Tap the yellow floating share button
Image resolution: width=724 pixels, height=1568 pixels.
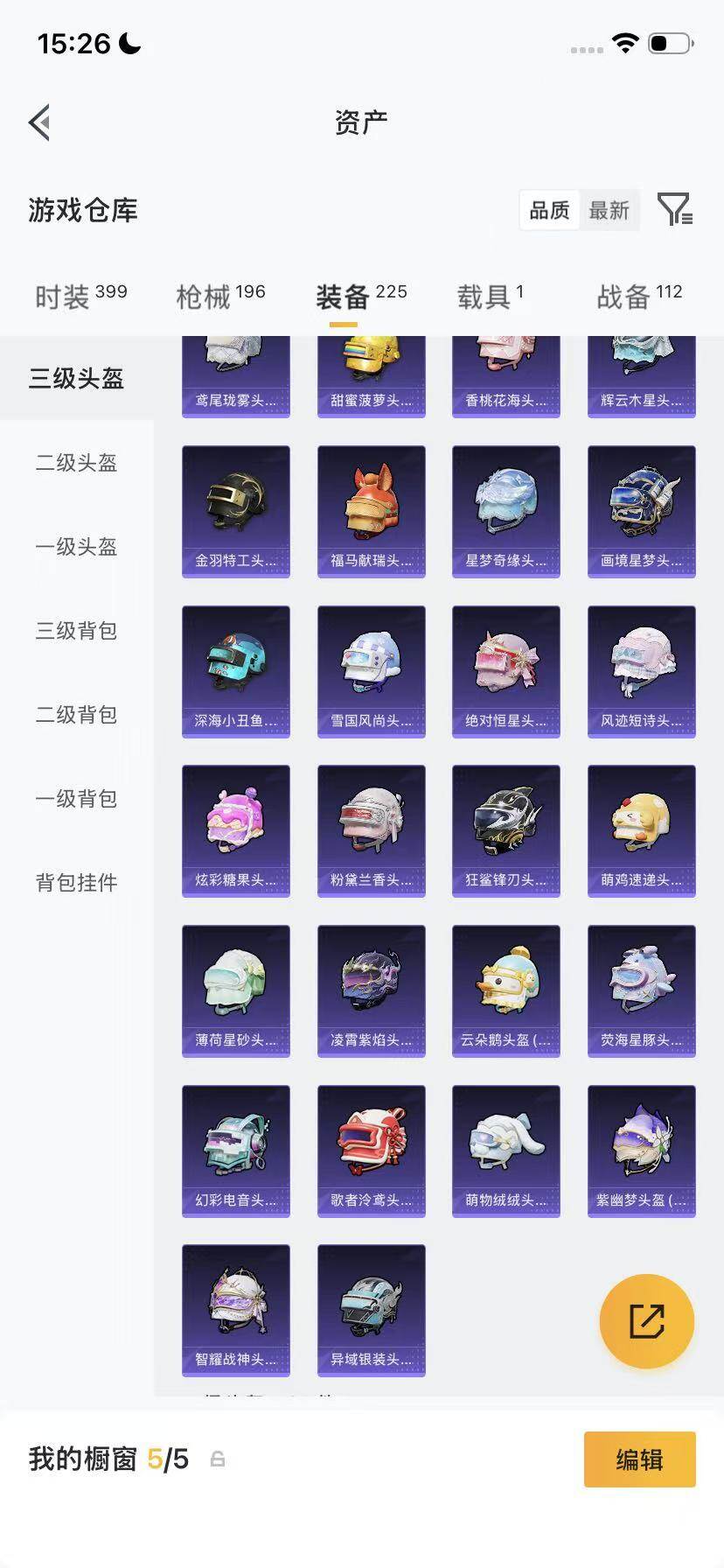(x=647, y=1321)
